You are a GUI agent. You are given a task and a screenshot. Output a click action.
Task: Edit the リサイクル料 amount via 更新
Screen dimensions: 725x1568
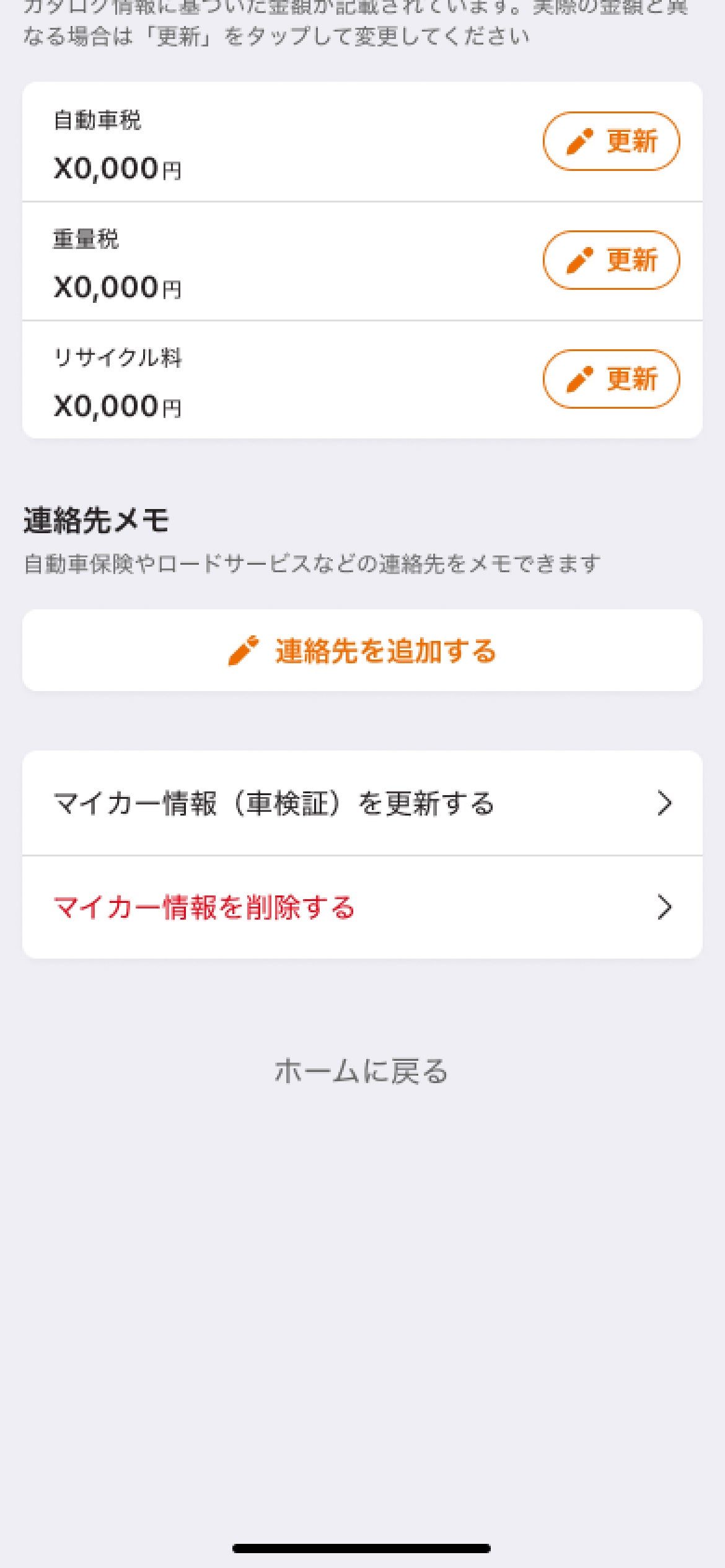pos(611,379)
